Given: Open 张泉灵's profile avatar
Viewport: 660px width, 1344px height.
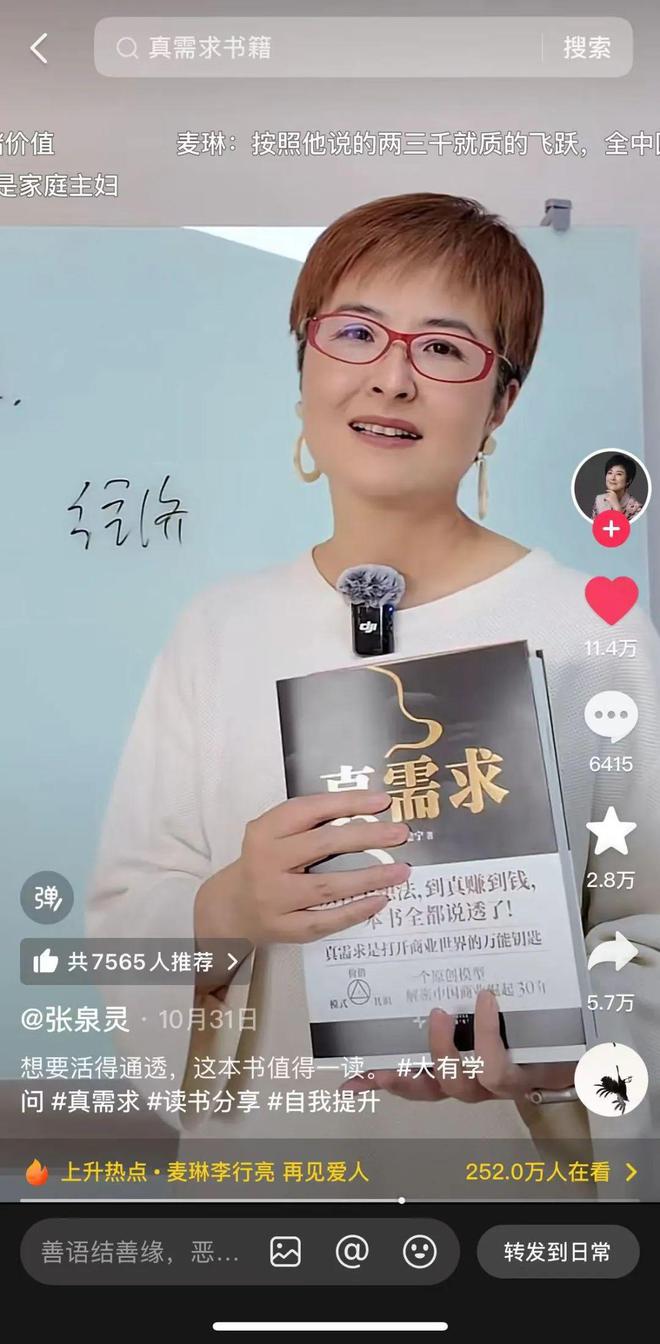Looking at the screenshot, I should (x=610, y=487).
